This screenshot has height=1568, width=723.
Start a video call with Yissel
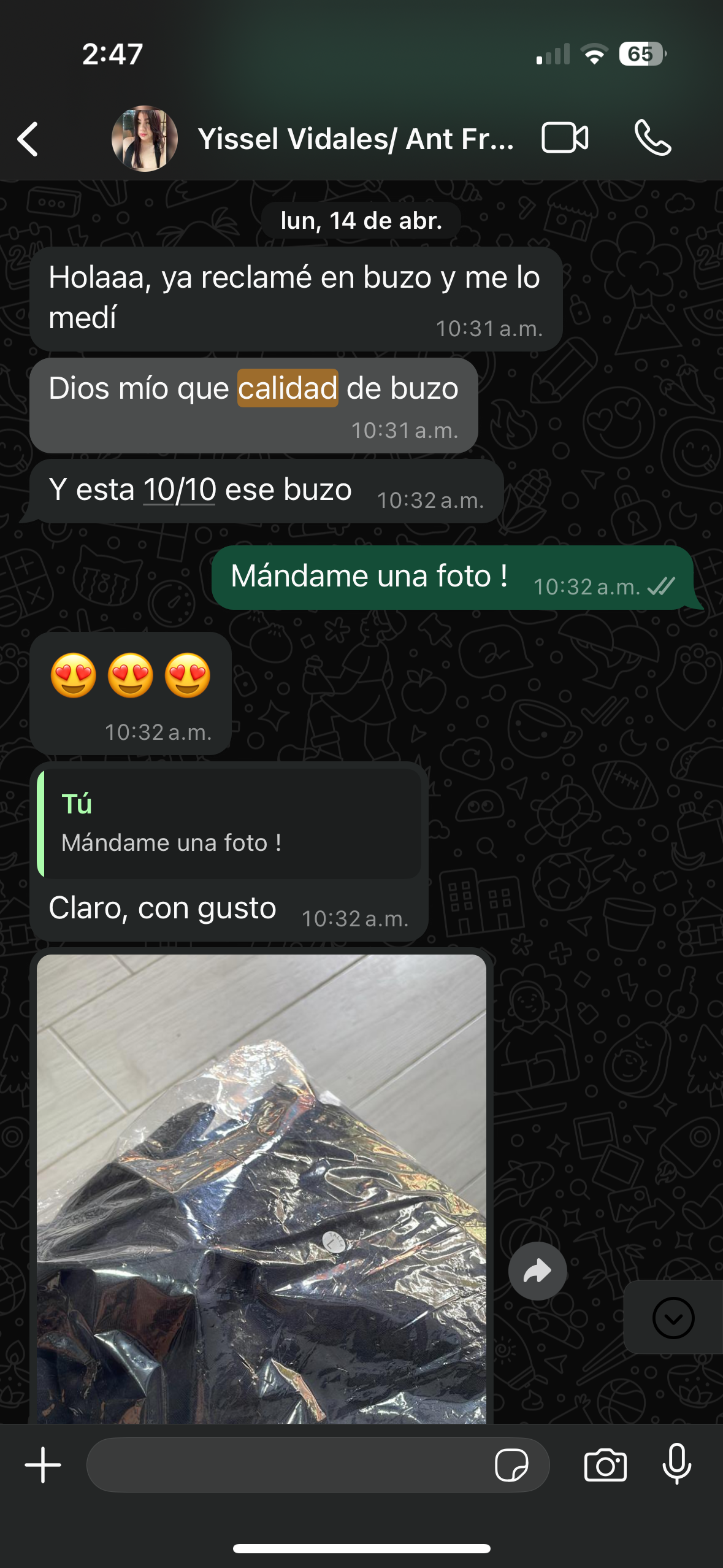tap(565, 137)
